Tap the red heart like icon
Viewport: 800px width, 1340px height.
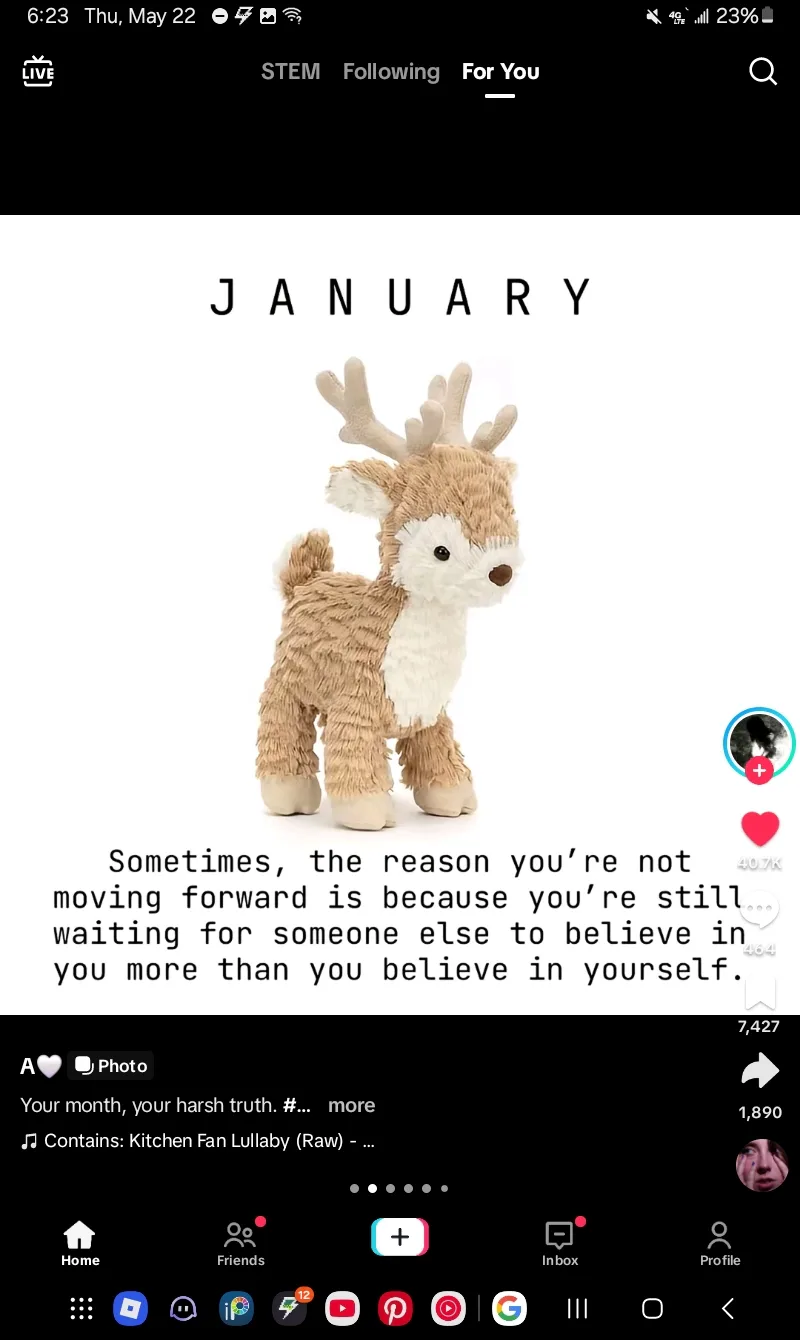tap(760, 829)
